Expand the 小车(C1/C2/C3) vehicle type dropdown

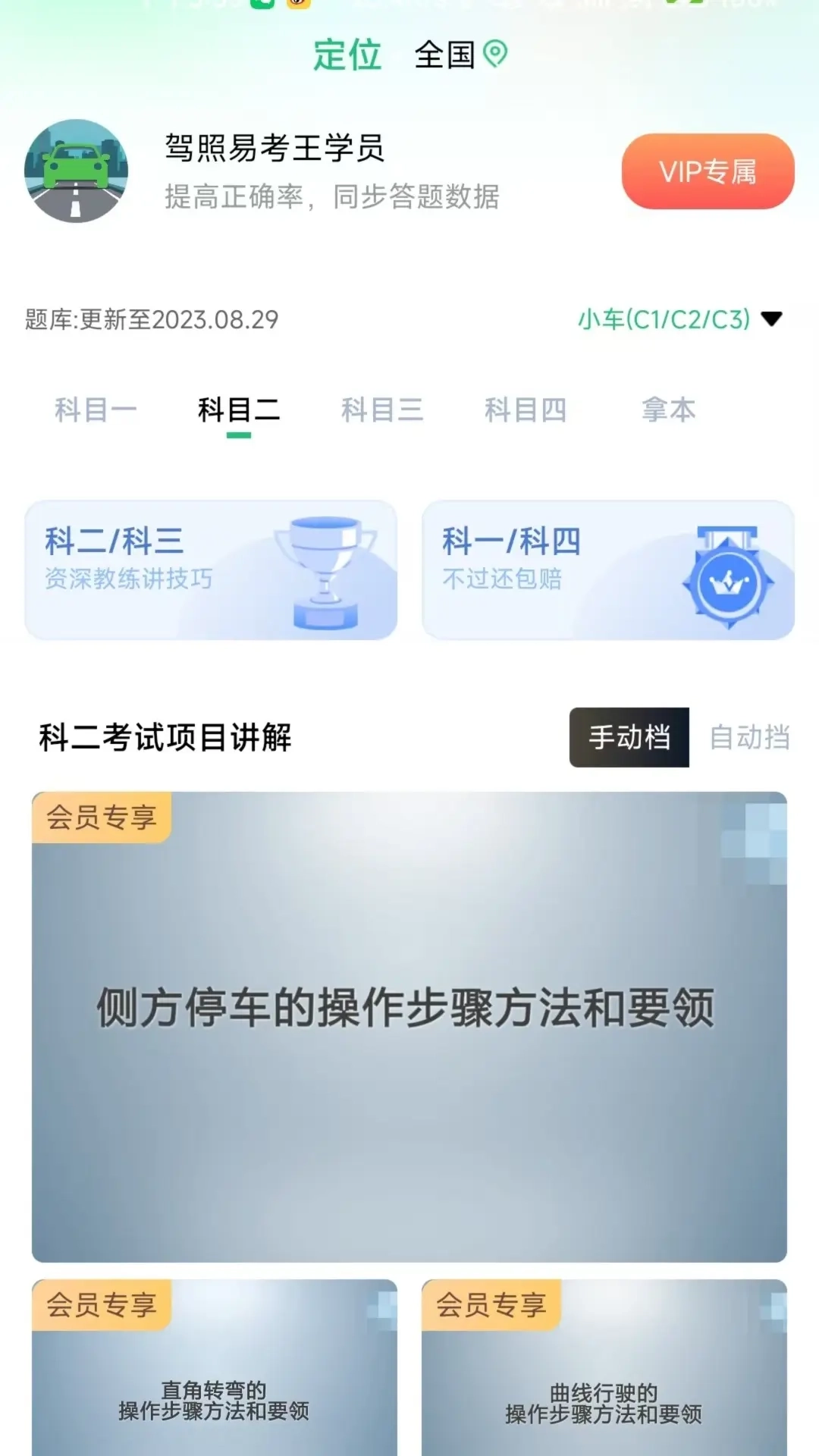pyautogui.click(x=664, y=318)
